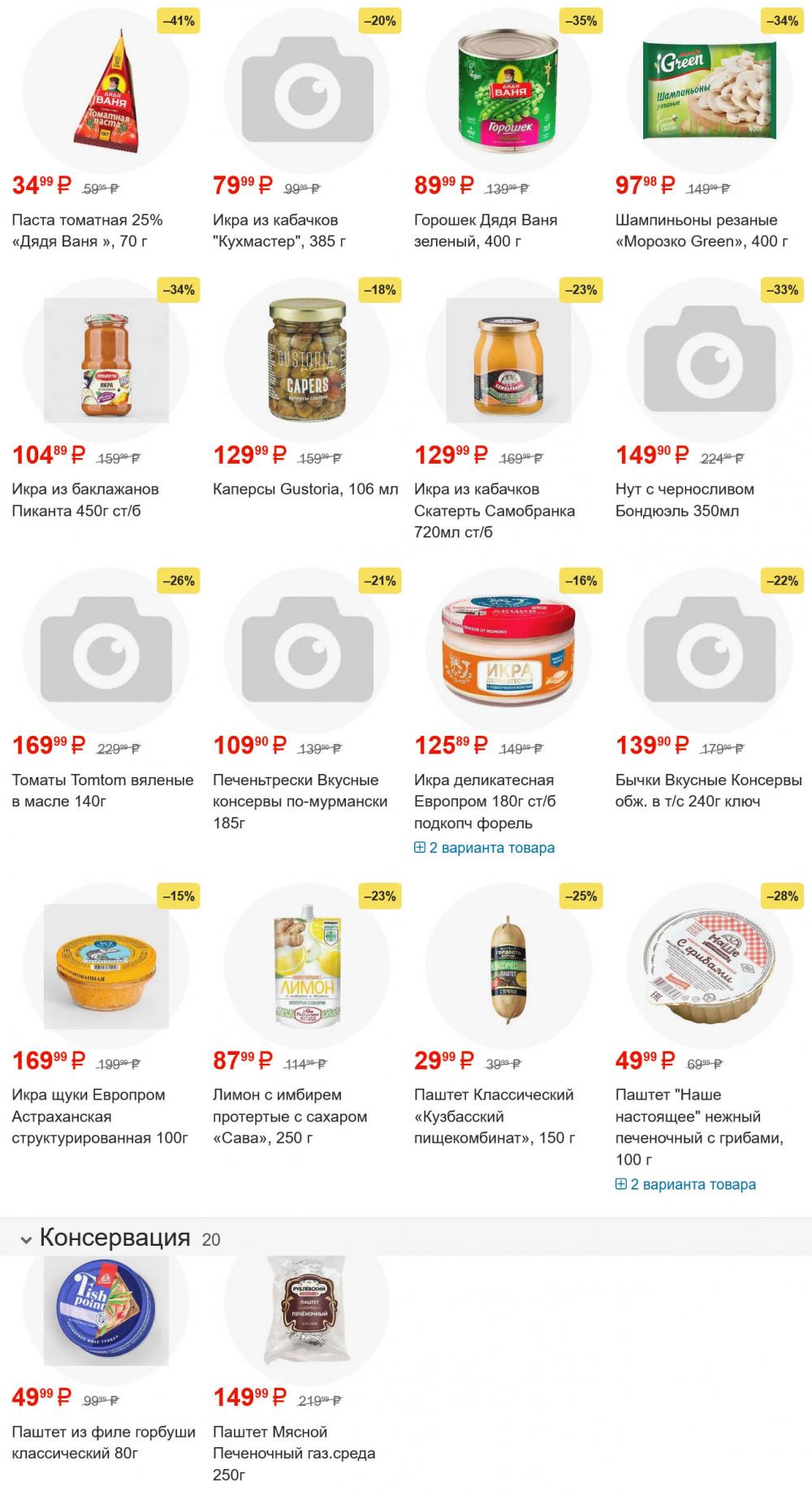The height and width of the screenshot is (1491, 812).
Task: Open Бычки Вкусные Консервы 240г item
Action: (x=707, y=790)
